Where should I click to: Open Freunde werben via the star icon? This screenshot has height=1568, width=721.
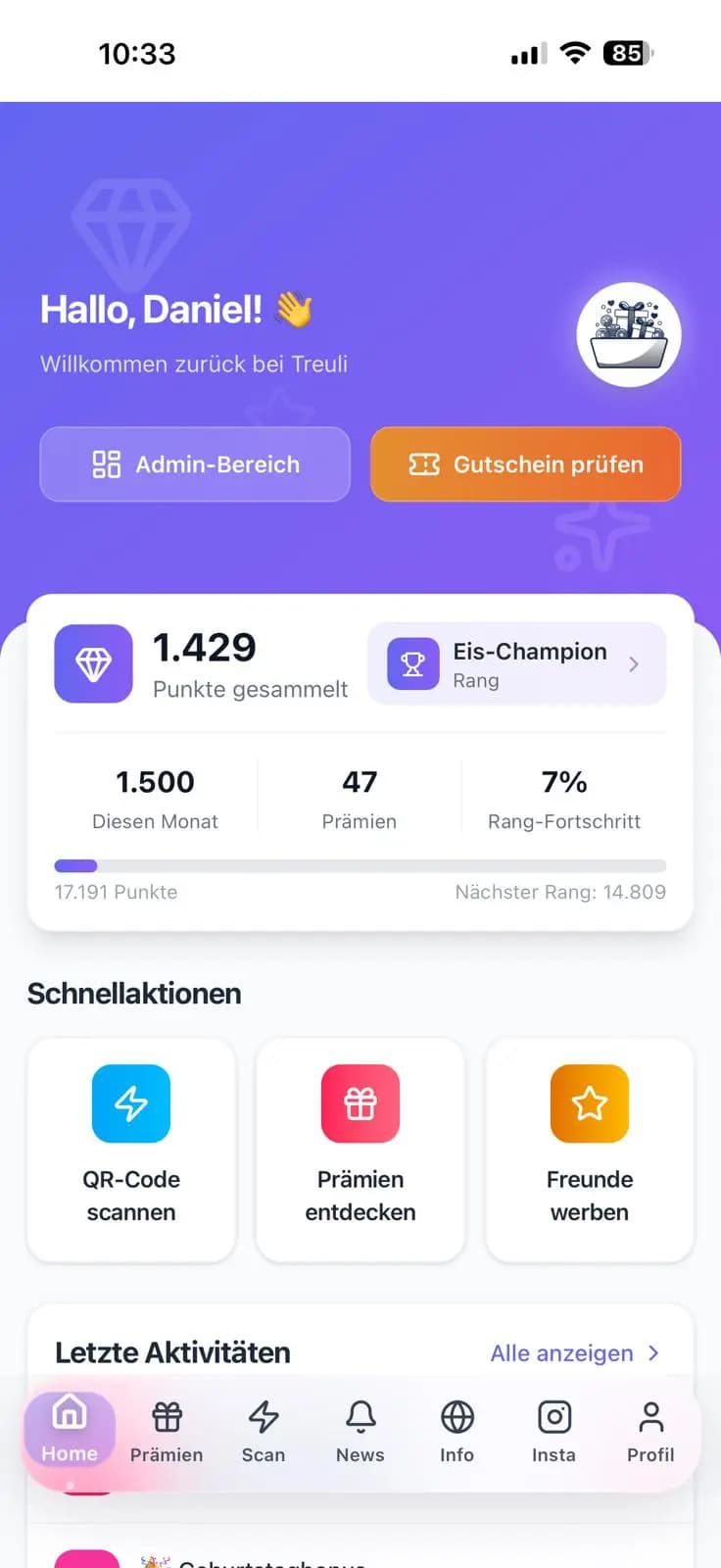coord(589,1104)
